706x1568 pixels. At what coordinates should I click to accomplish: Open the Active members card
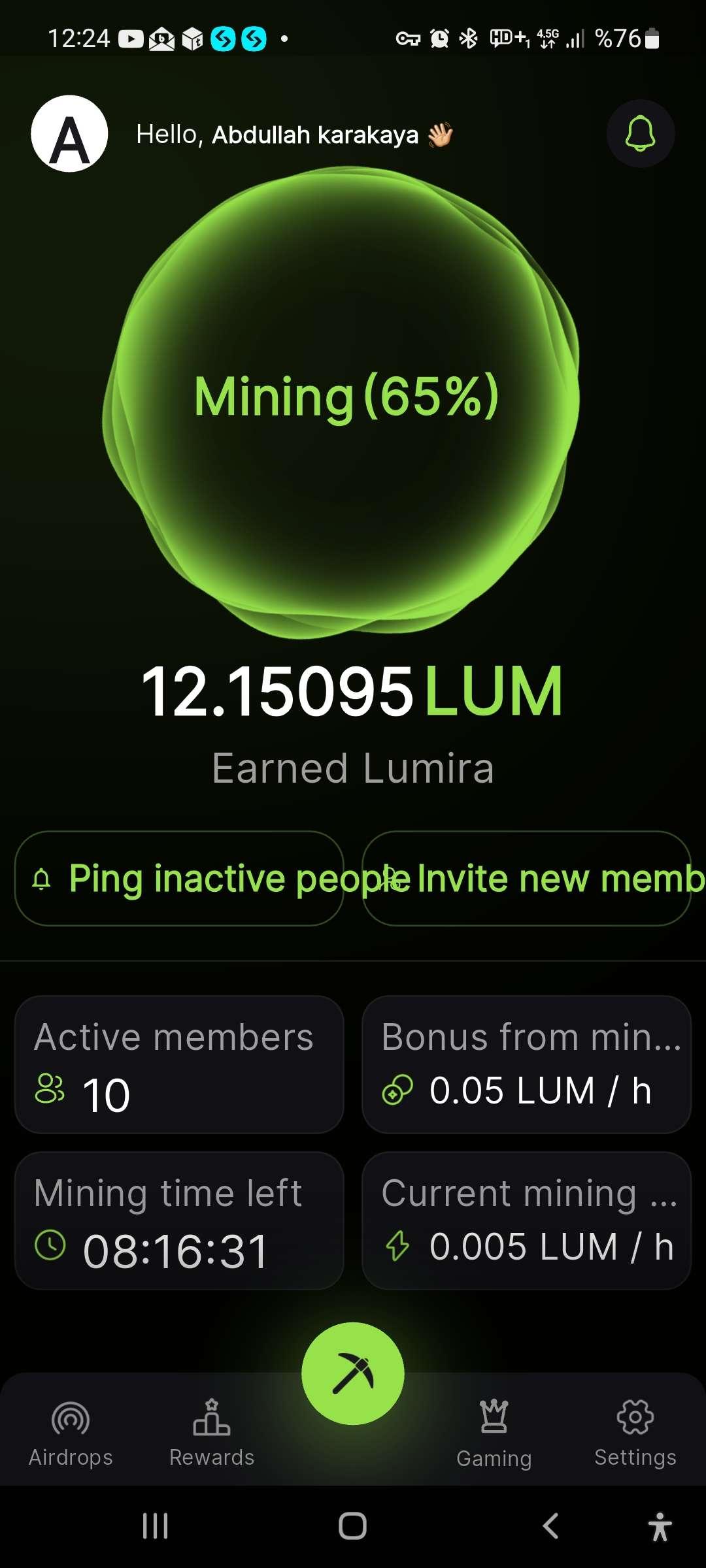(179, 1064)
